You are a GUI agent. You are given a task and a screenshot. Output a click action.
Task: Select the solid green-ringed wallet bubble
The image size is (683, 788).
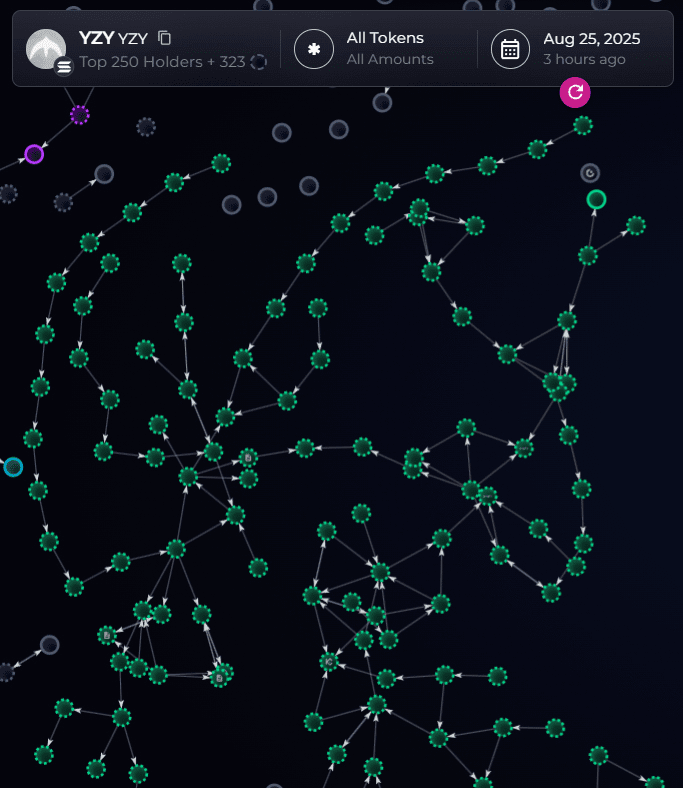[x=596, y=200]
